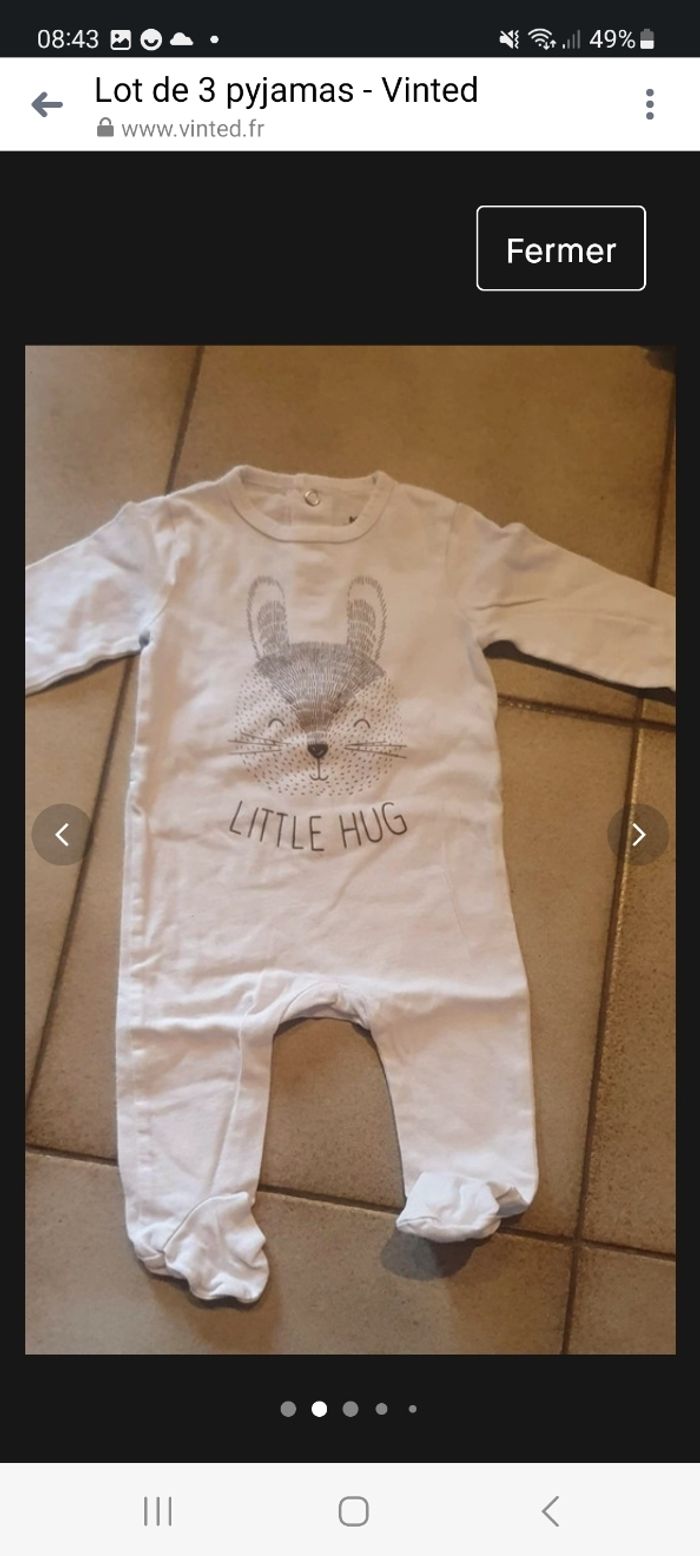The height and width of the screenshot is (1556, 700).
Task: Show the previous pyjama photo
Action: tap(61, 834)
